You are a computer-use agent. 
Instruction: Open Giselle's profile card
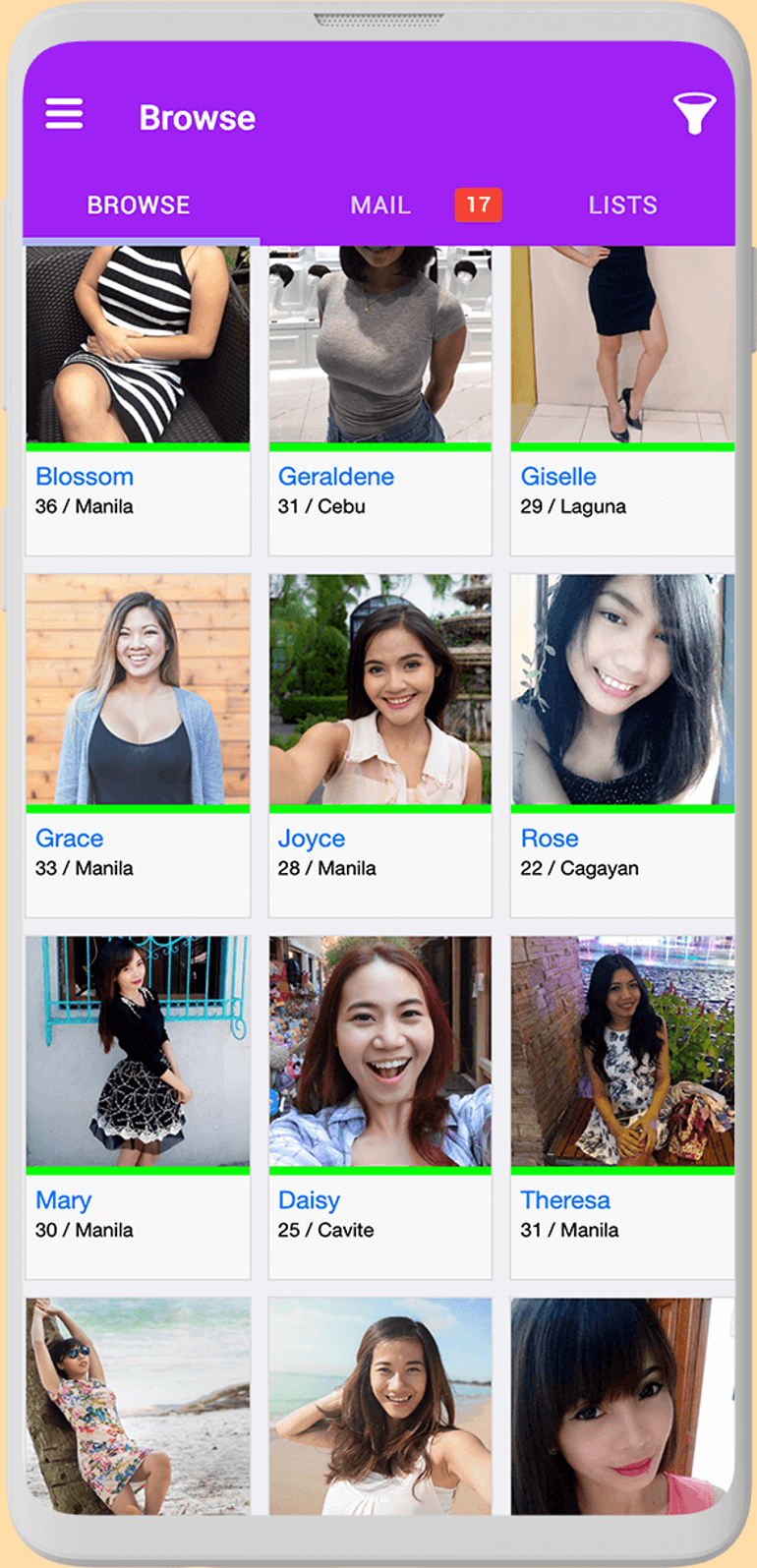click(x=622, y=401)
